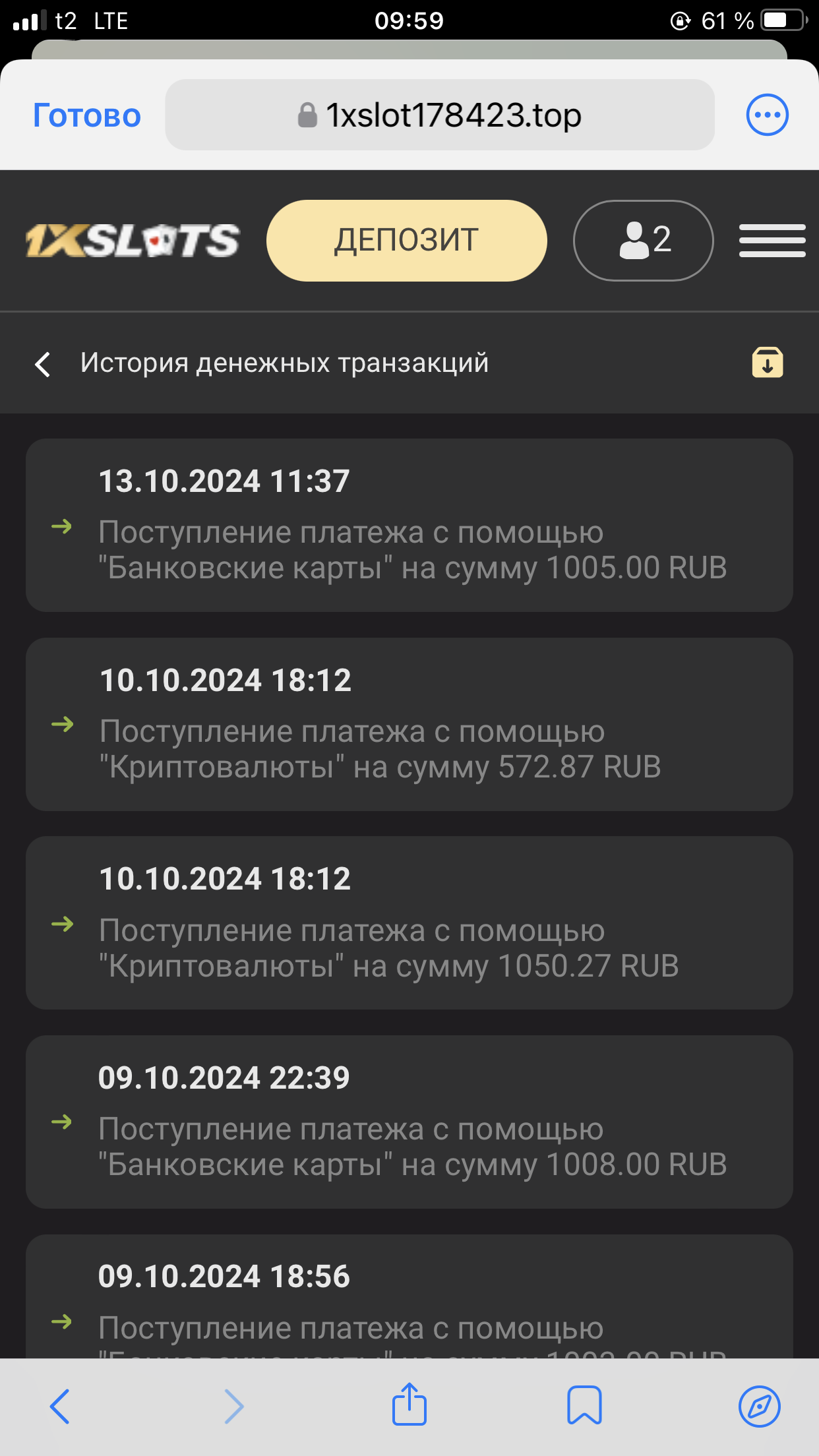Image resolution: width=819 pixels, height=1456 pixels.
Task: Open the page in Safari compass icon
Action: click(759, 1406)
